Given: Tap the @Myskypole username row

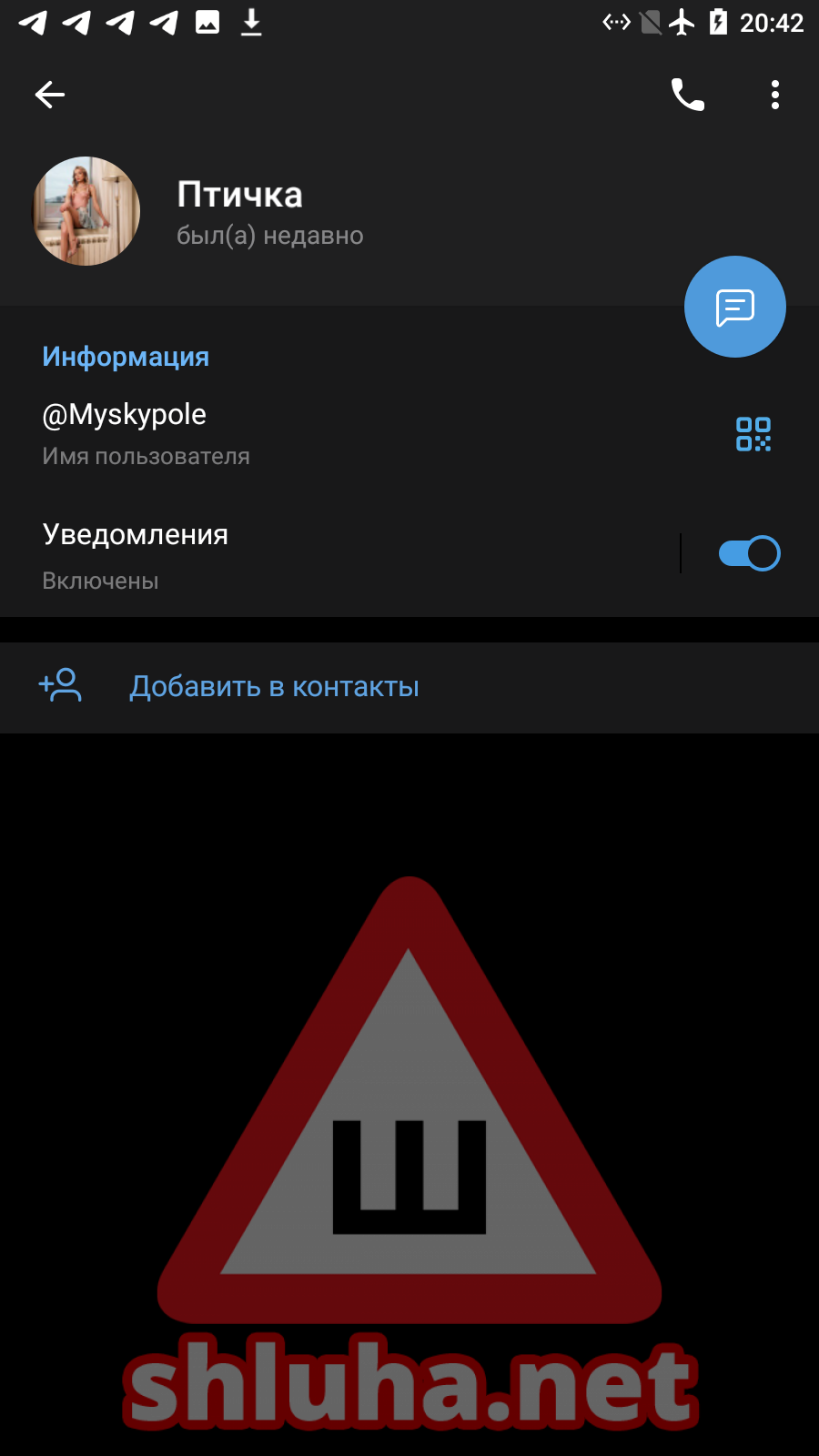Looking at the screenshot, I should (x=273, y=433).
